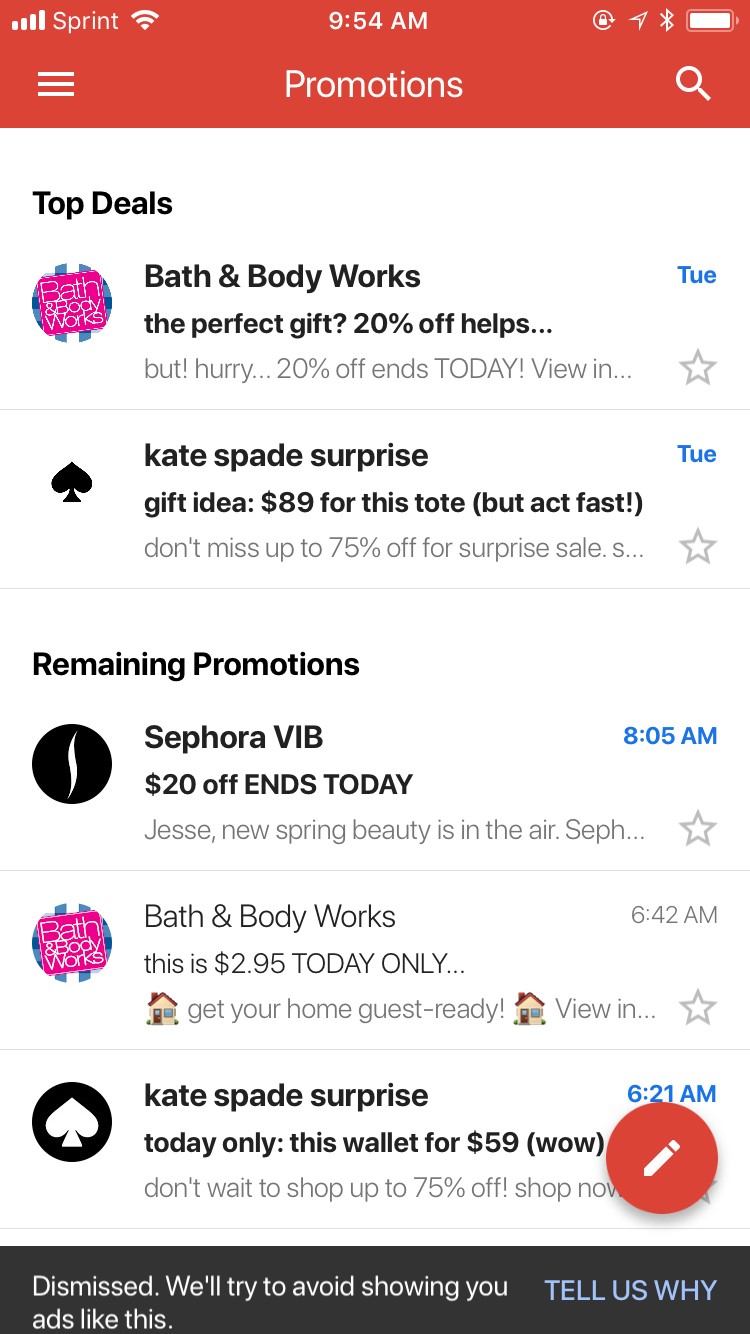Open the navigation drawer with the hamburger menu
The height and width of the screenshot is (1334, 750).
pos(56,84)
